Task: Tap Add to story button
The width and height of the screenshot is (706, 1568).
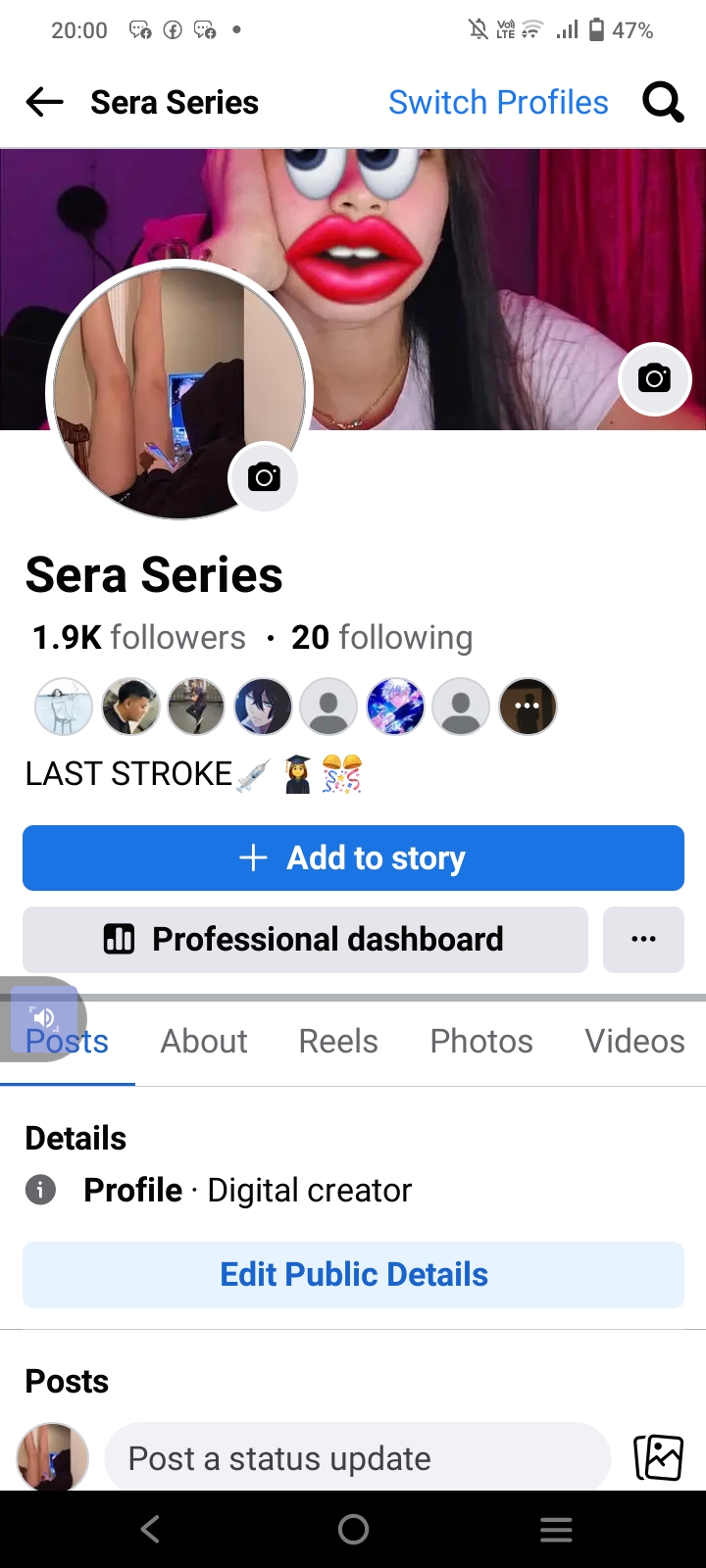Action: tap(353, 858)
